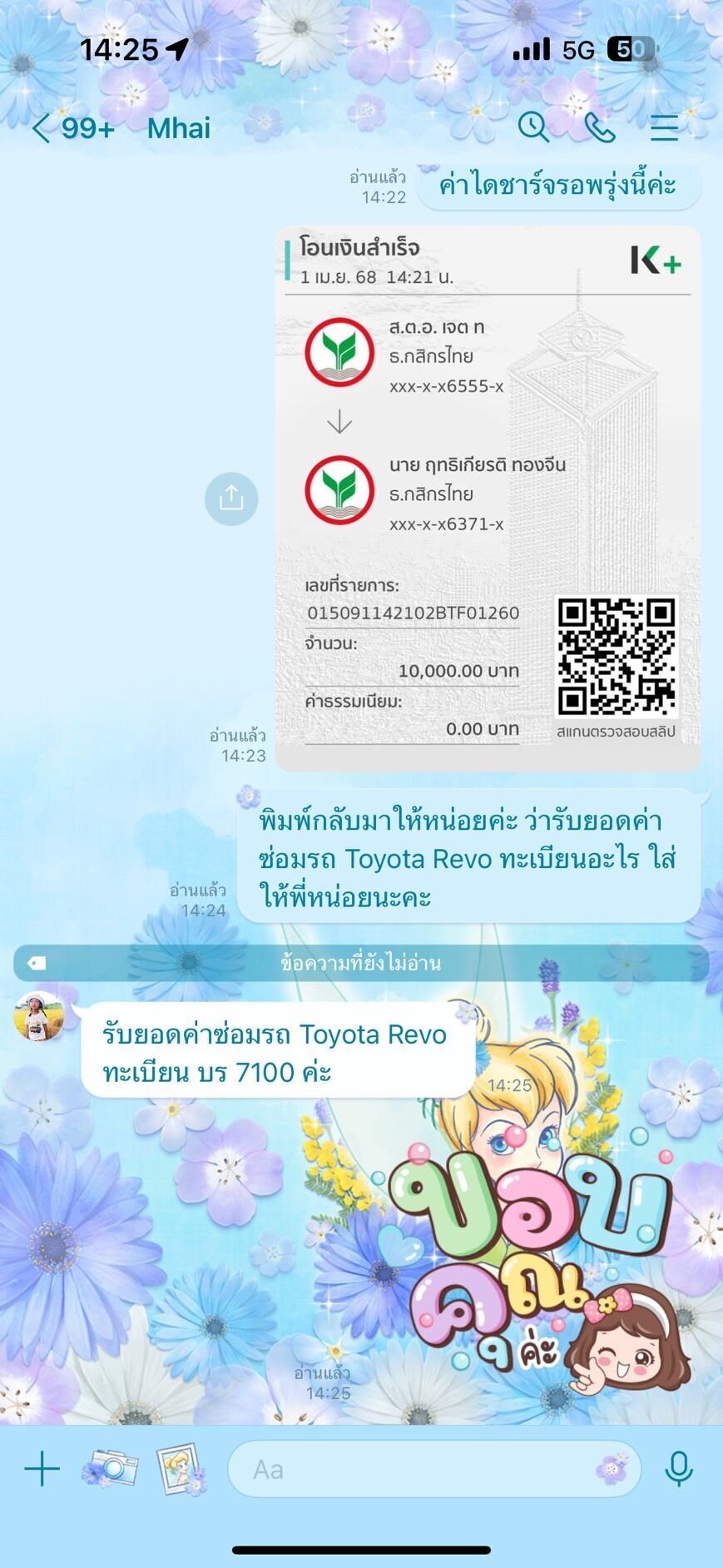Image resolution: width=723 pixels, height=1568 pixels.
Task: Open the photo gallery picker
Action: (x=181, y=1469)
